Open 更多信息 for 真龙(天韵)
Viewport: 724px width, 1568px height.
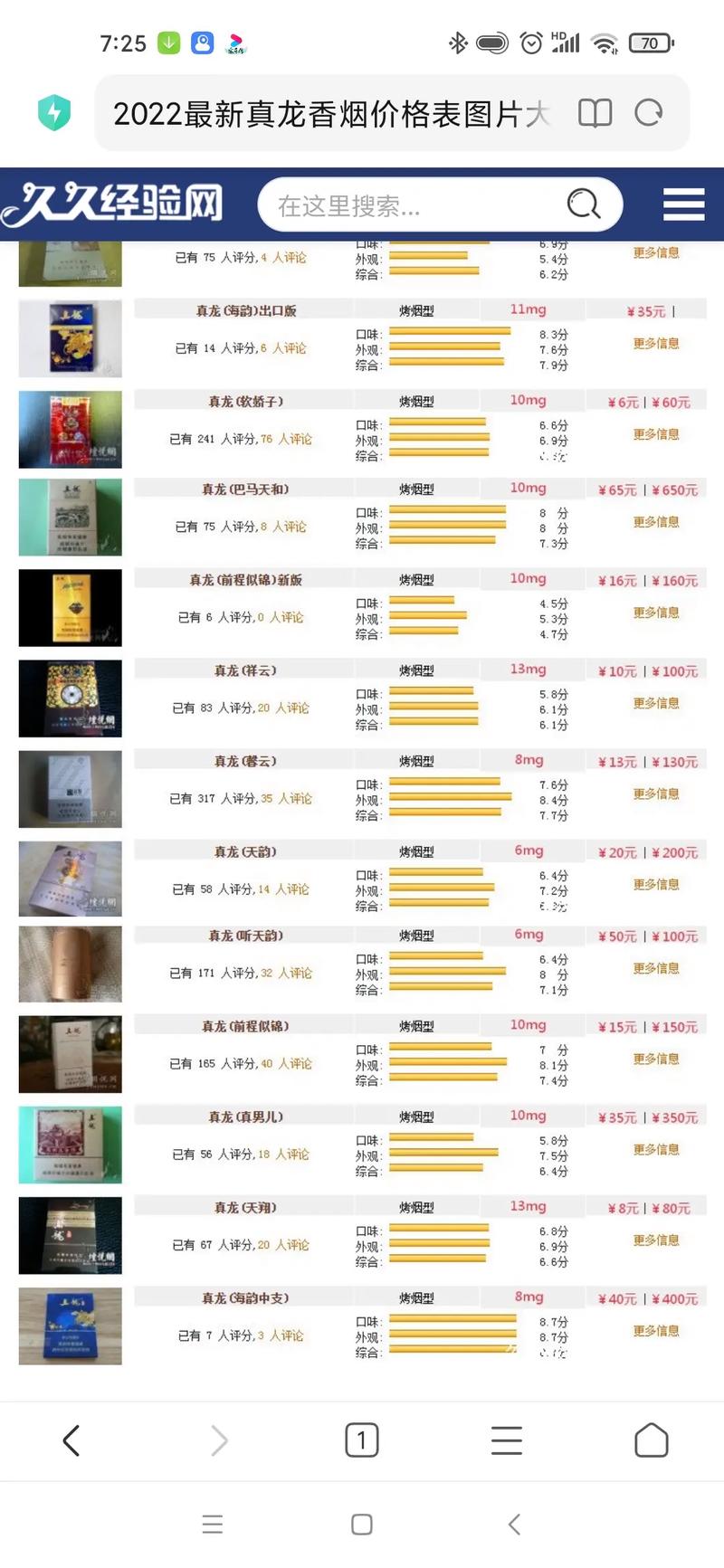656,884
